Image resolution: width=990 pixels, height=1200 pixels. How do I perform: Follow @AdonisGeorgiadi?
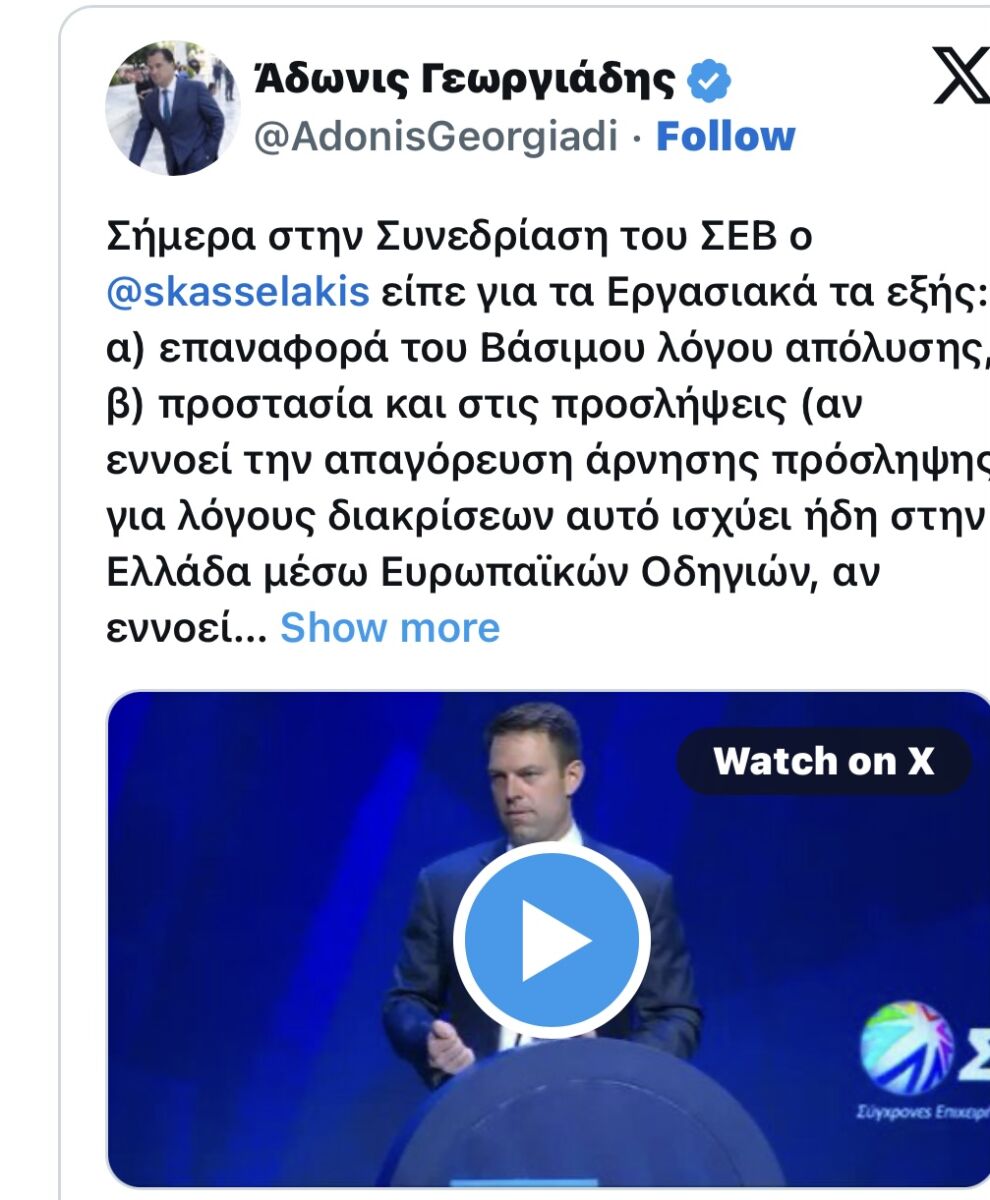[725, 137]
